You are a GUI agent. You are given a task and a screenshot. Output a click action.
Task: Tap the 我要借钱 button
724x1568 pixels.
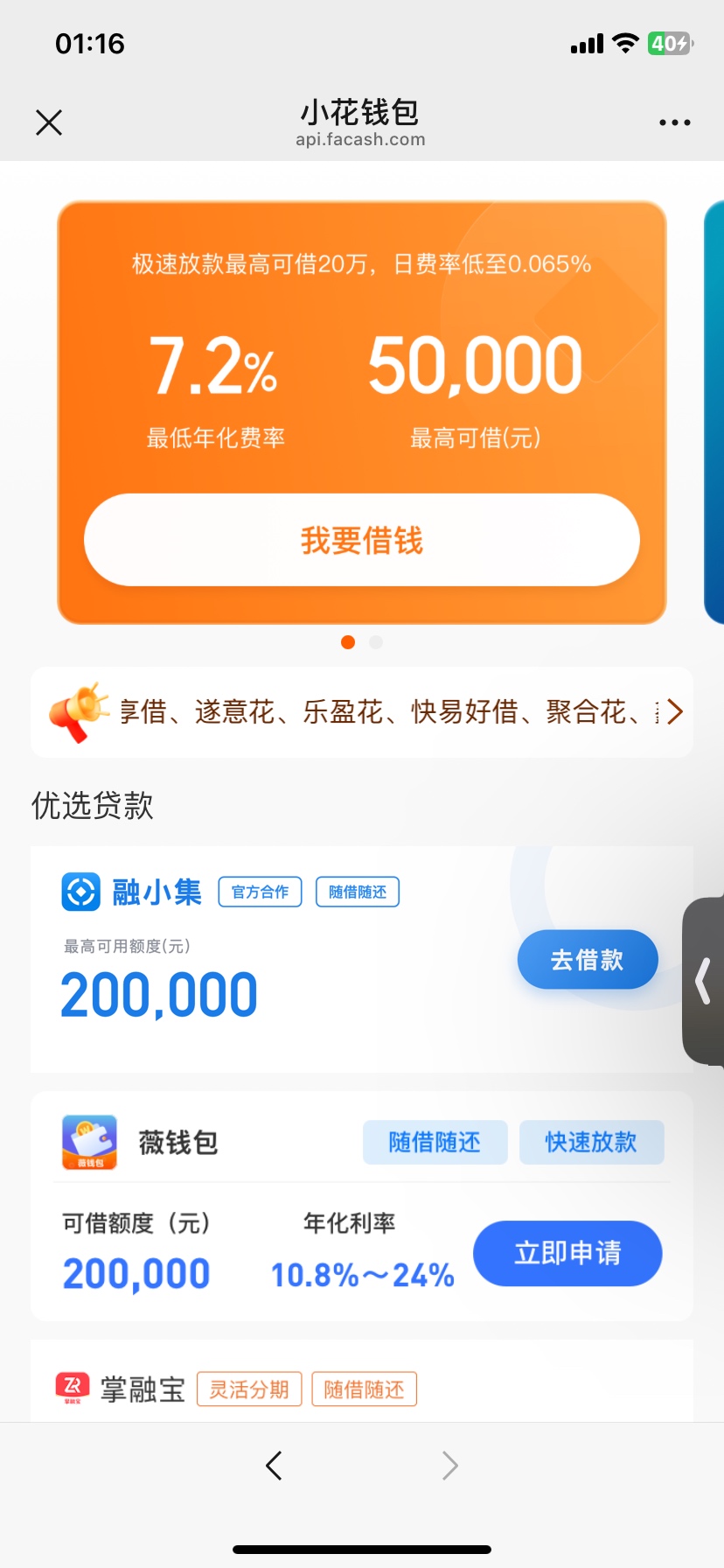(362, 540)
